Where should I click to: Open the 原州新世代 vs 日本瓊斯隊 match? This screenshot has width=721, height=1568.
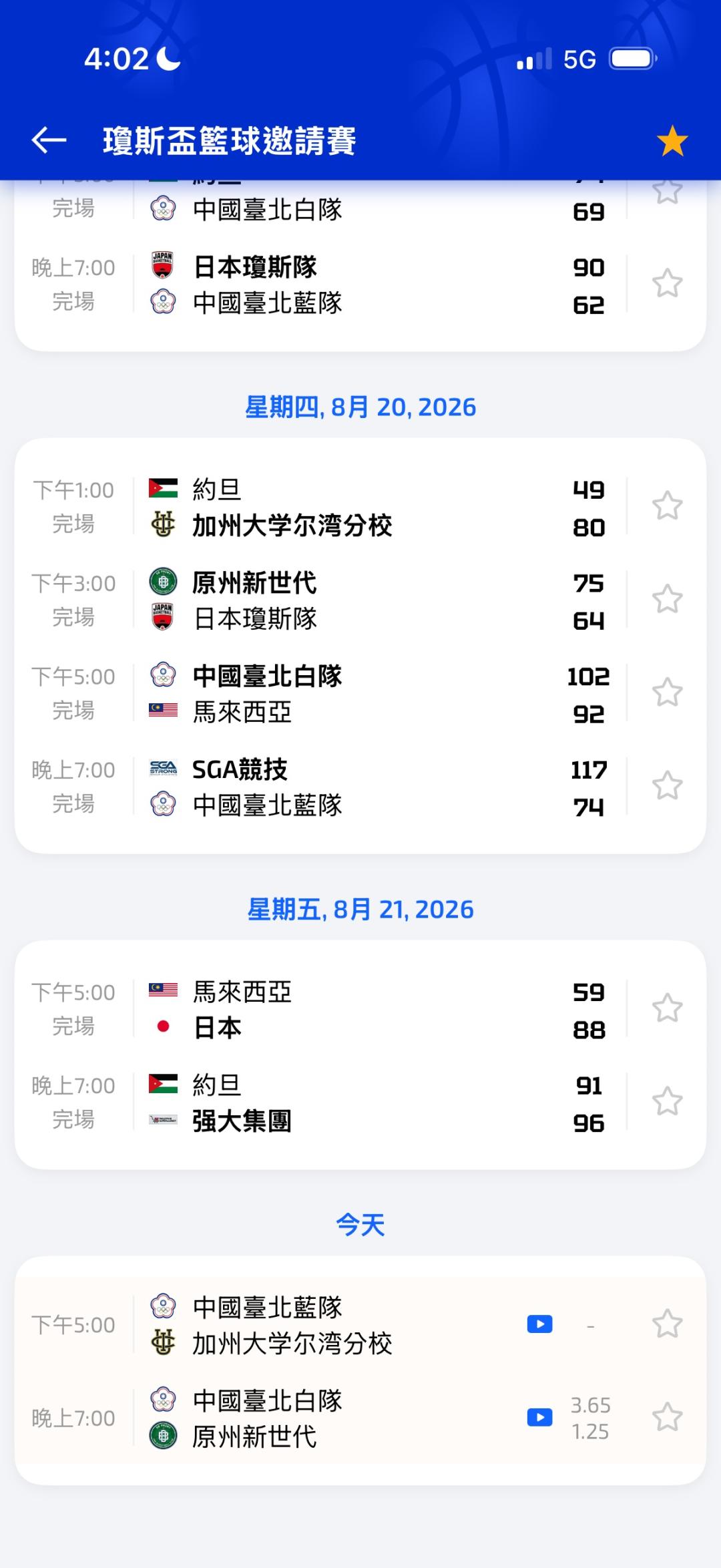pos(320,600)
